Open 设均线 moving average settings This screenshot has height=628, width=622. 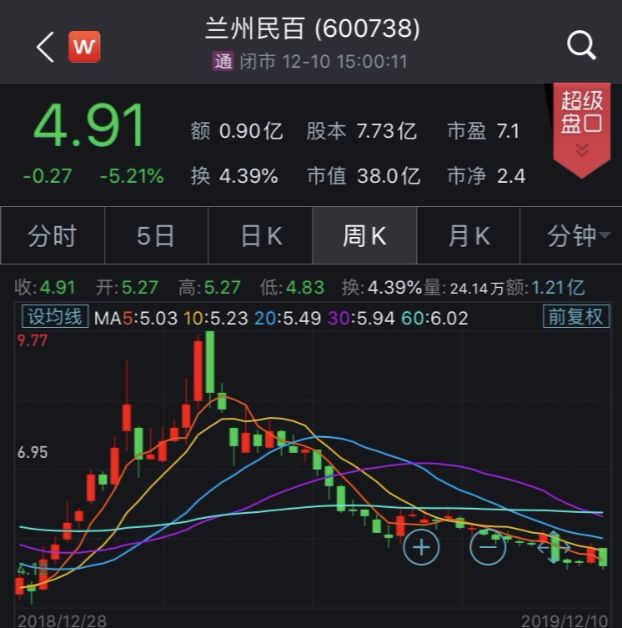(x=55, y=317)
